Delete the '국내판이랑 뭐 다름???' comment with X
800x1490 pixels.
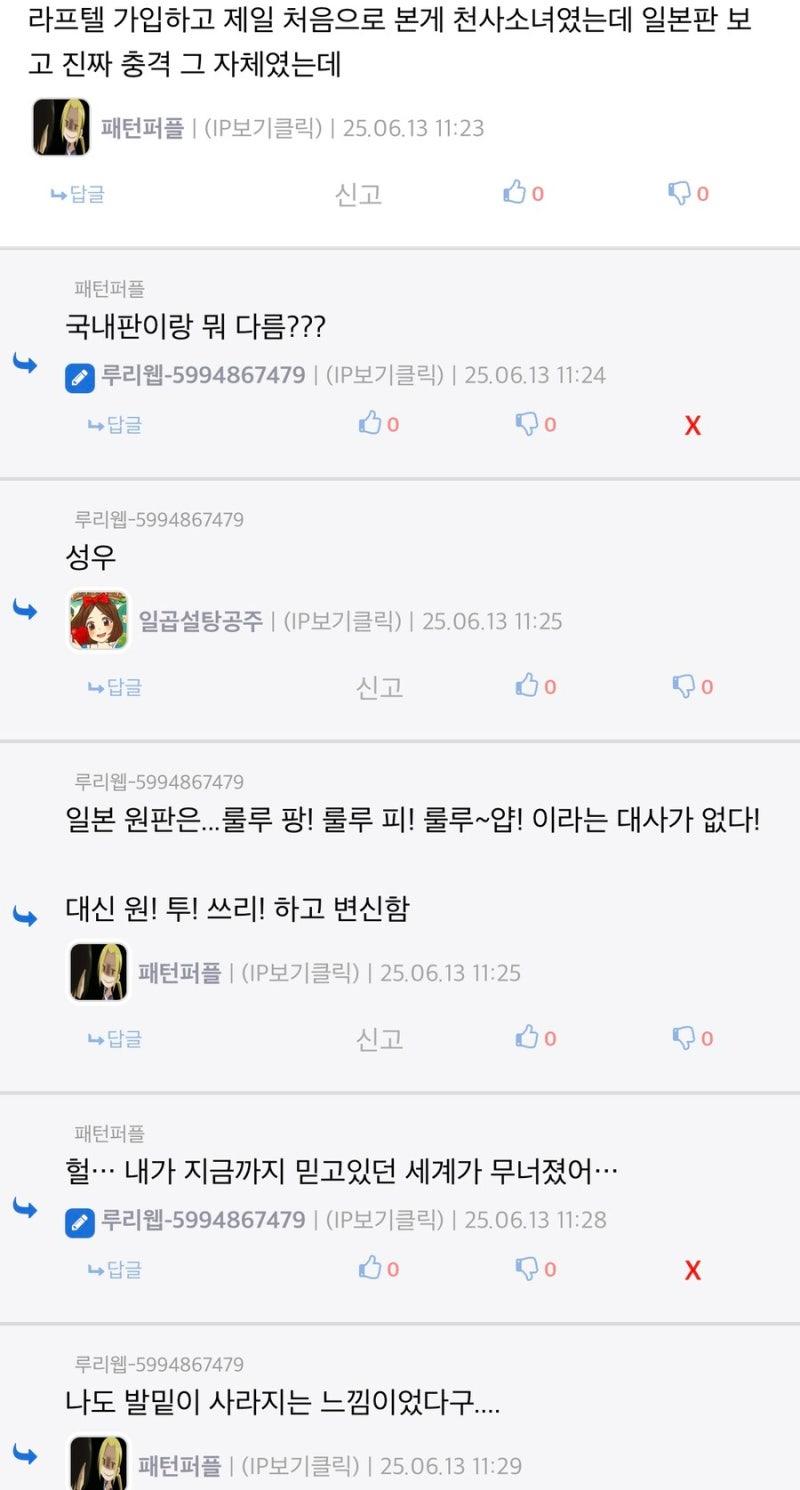tap(692, 426)
